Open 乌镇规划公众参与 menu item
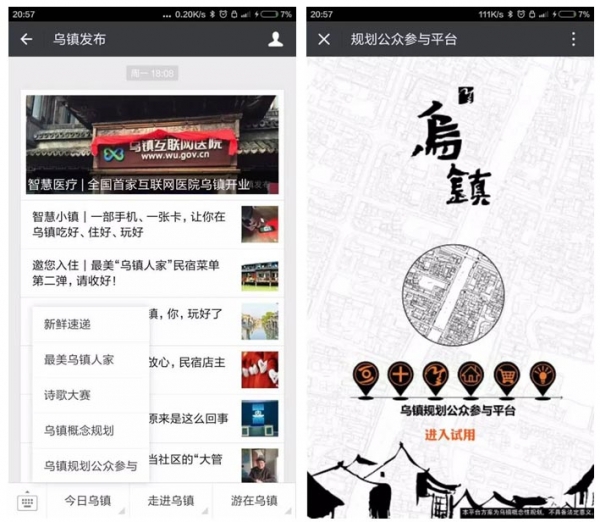Viewport: 600px width, 522px height. tap(90, 466)
